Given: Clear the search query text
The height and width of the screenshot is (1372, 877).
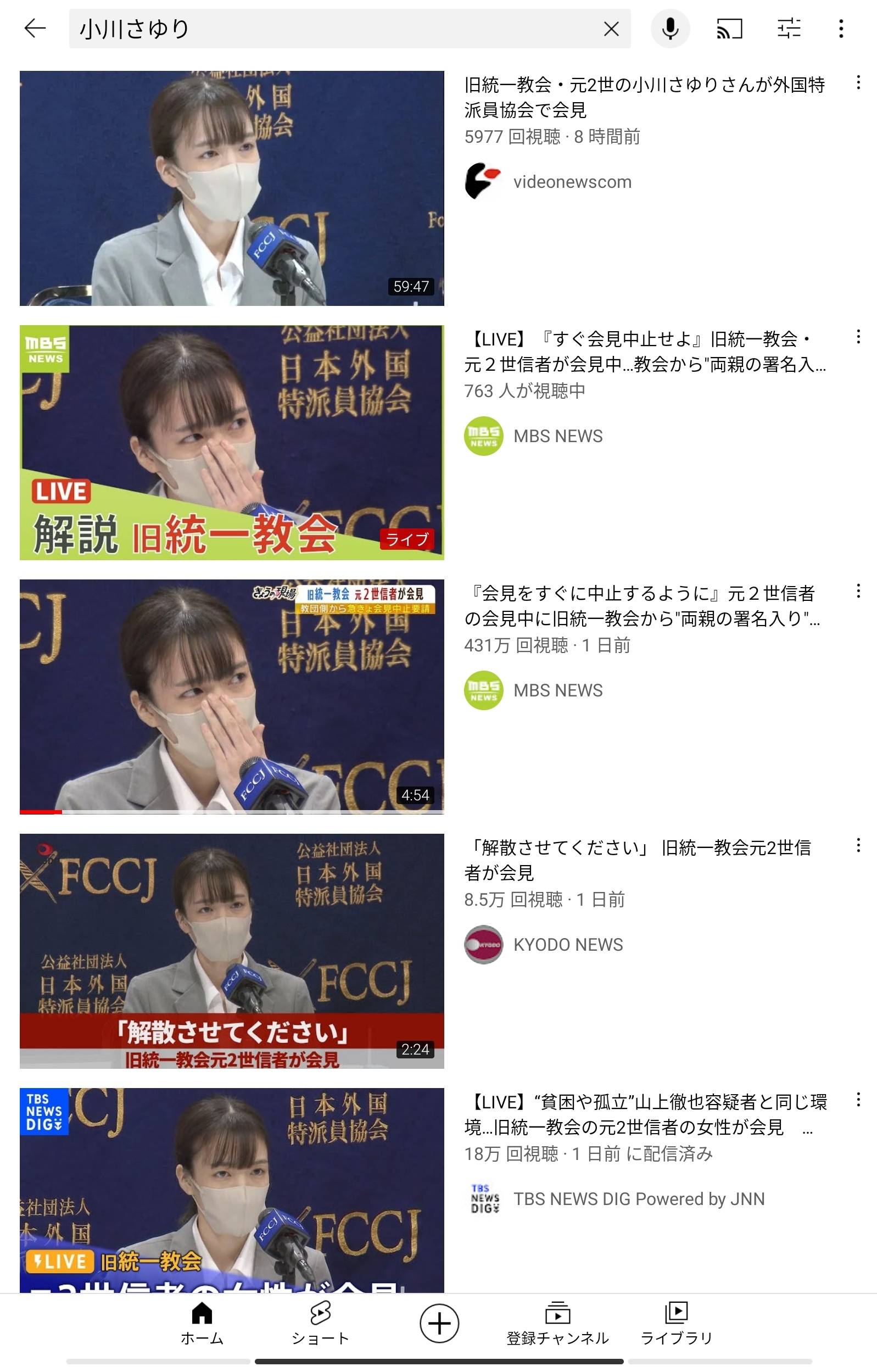Looking at the screenshot, I should click(611, 29).
